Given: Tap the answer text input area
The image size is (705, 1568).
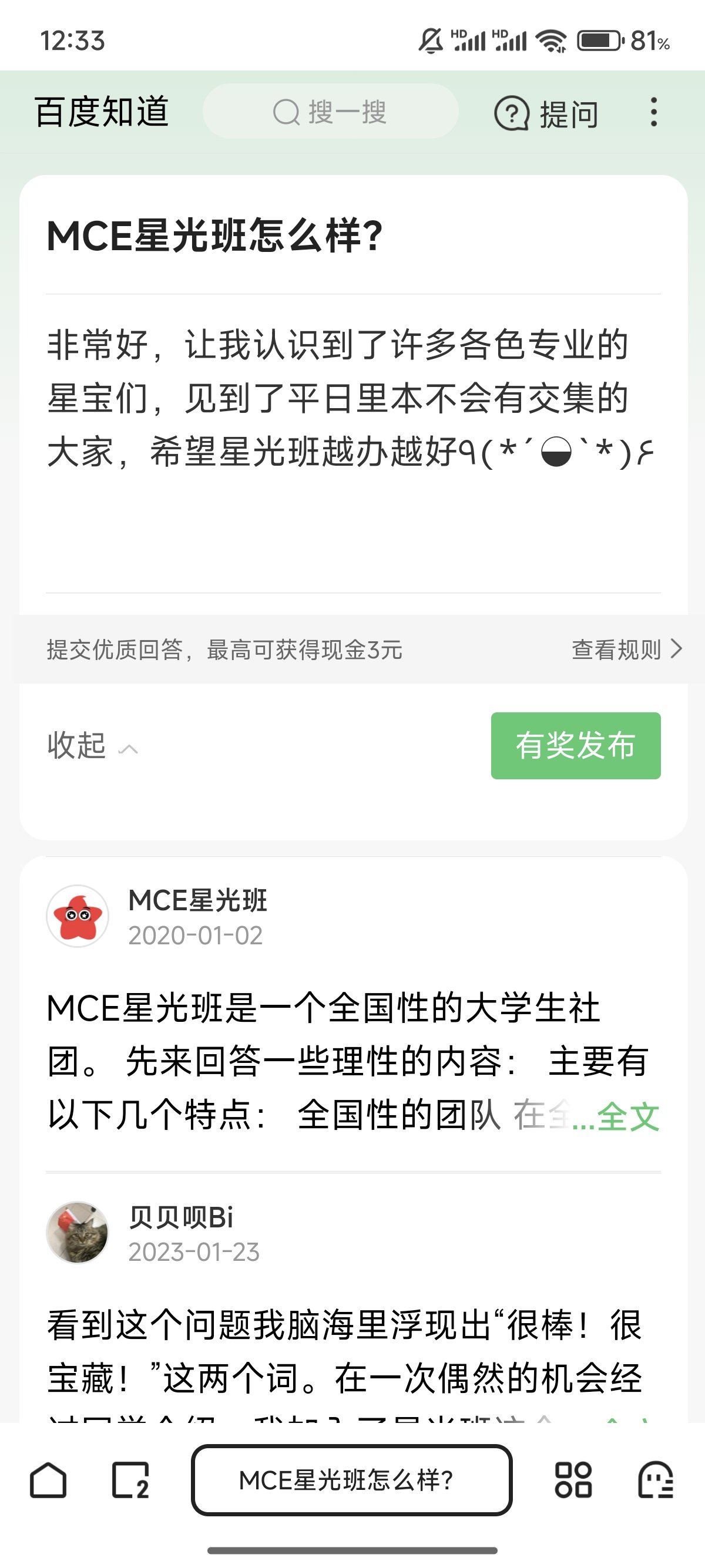Looking at the screenshot, I should 352,445.
